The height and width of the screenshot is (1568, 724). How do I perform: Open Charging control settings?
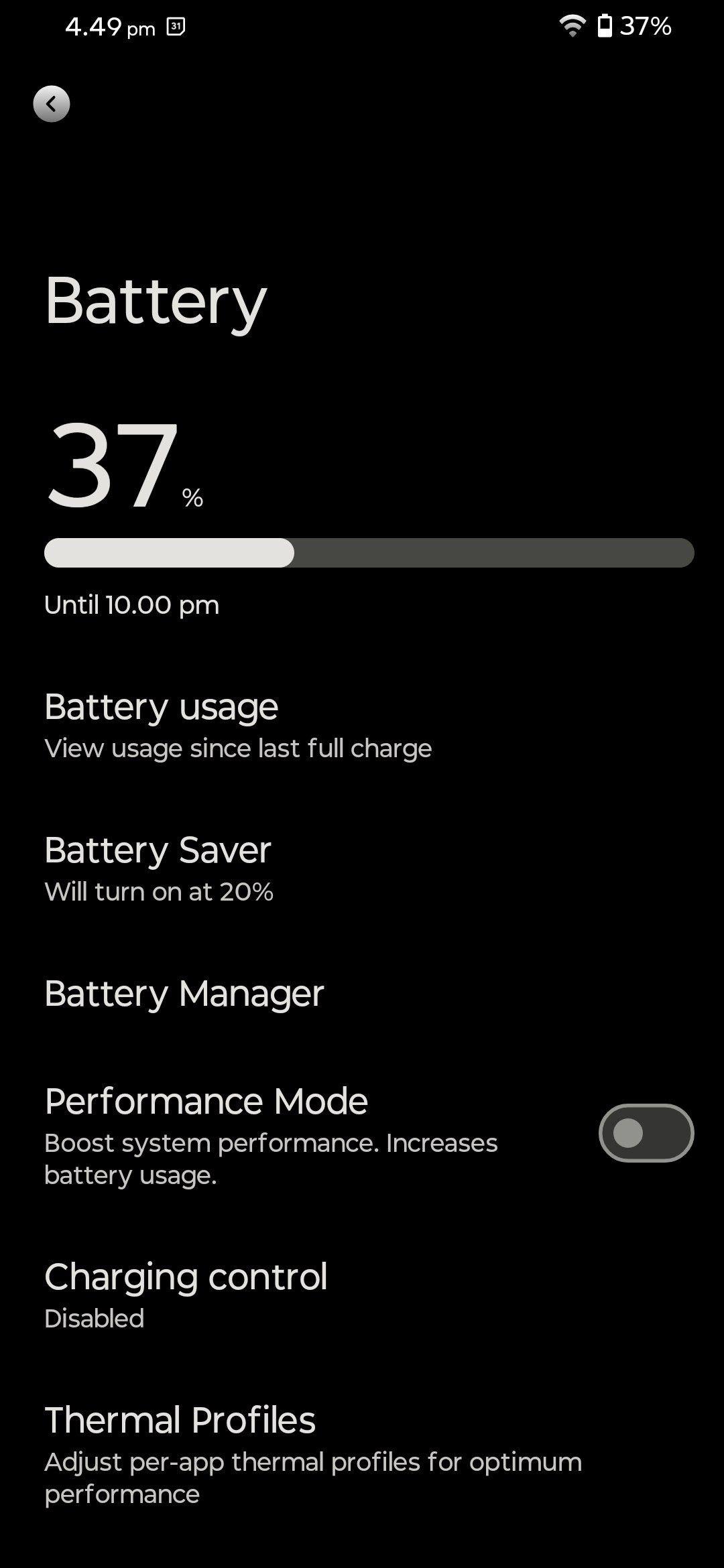click(x=362, y=1297)
